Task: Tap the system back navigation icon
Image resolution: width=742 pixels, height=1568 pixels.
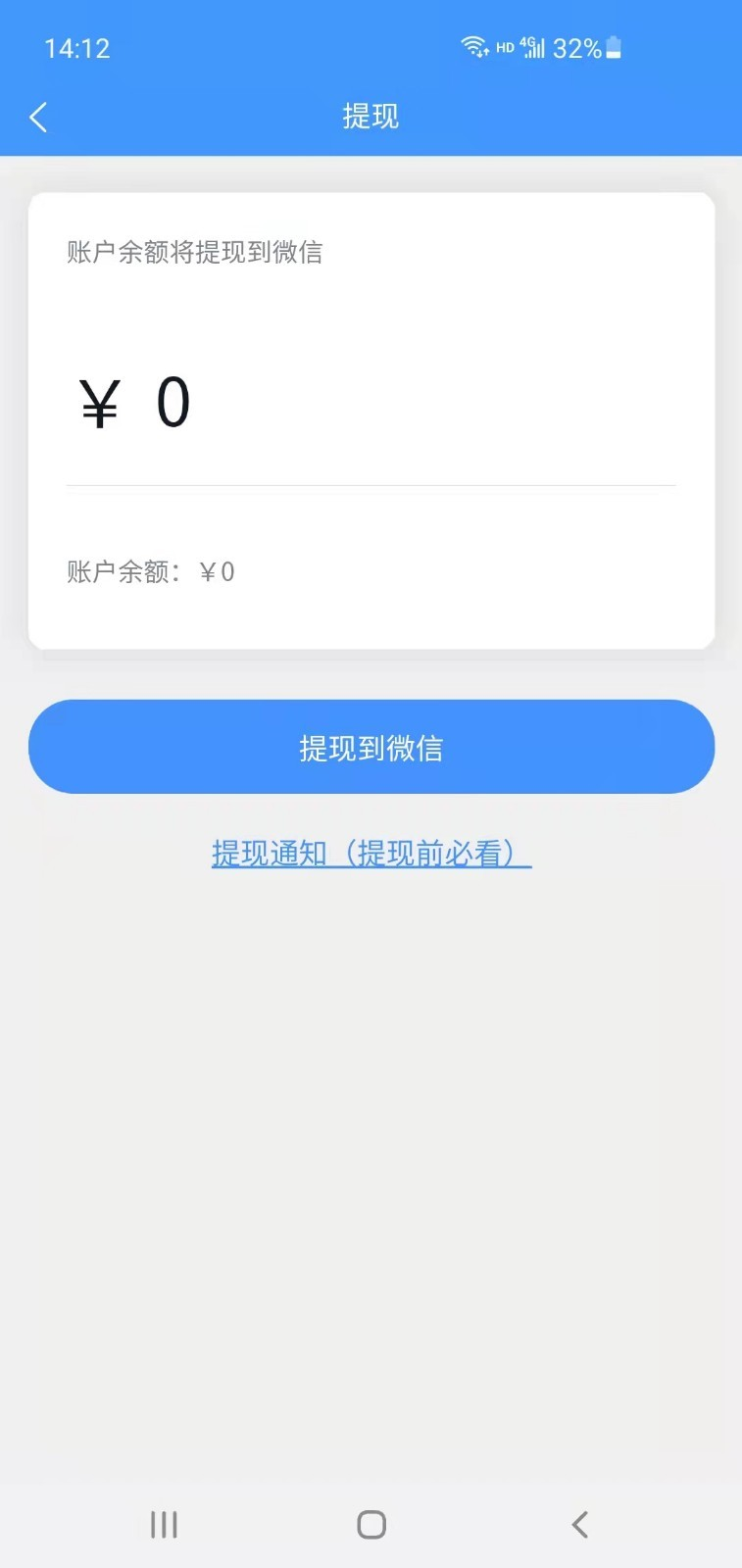Action: coord(579,1524)
